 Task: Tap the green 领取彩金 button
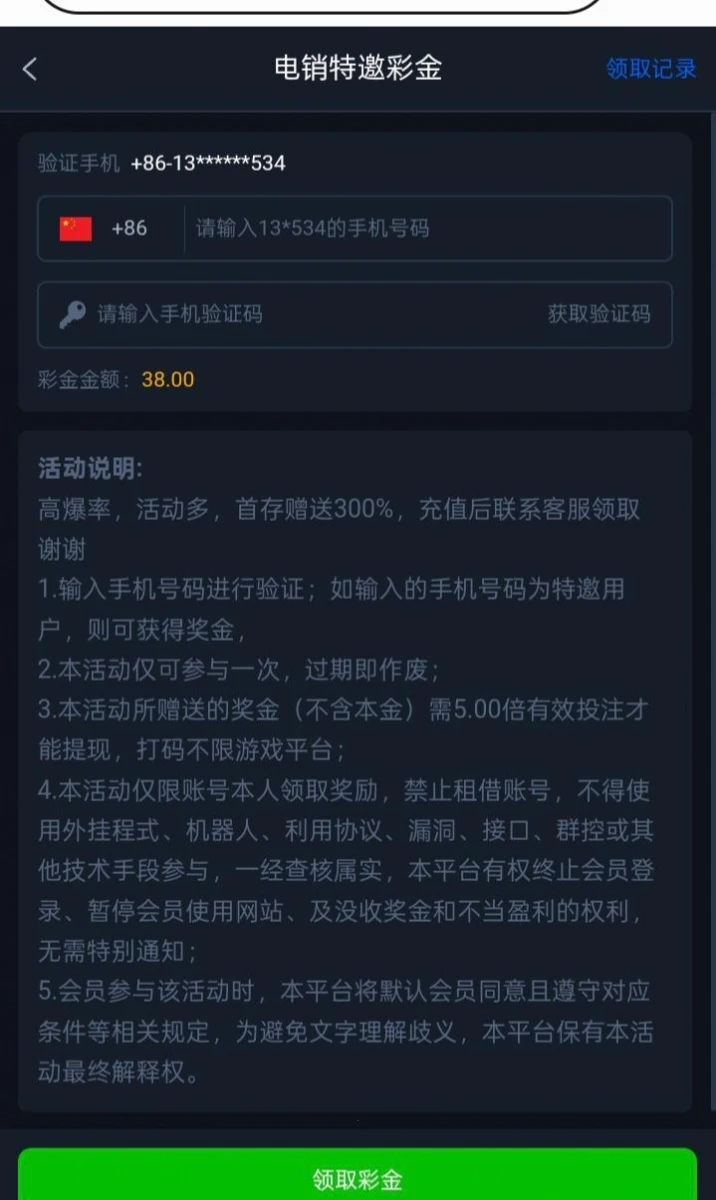click(x=357, y=1178)
